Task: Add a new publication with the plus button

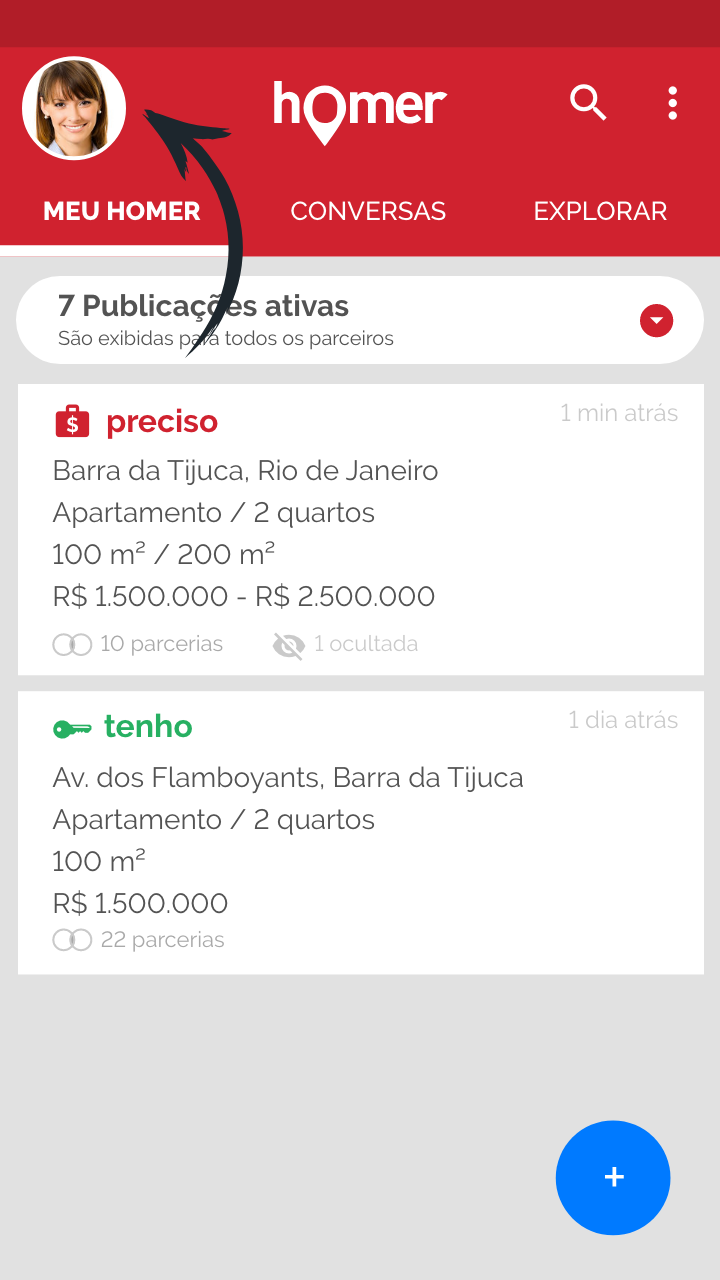Action: coord(613,1177)
